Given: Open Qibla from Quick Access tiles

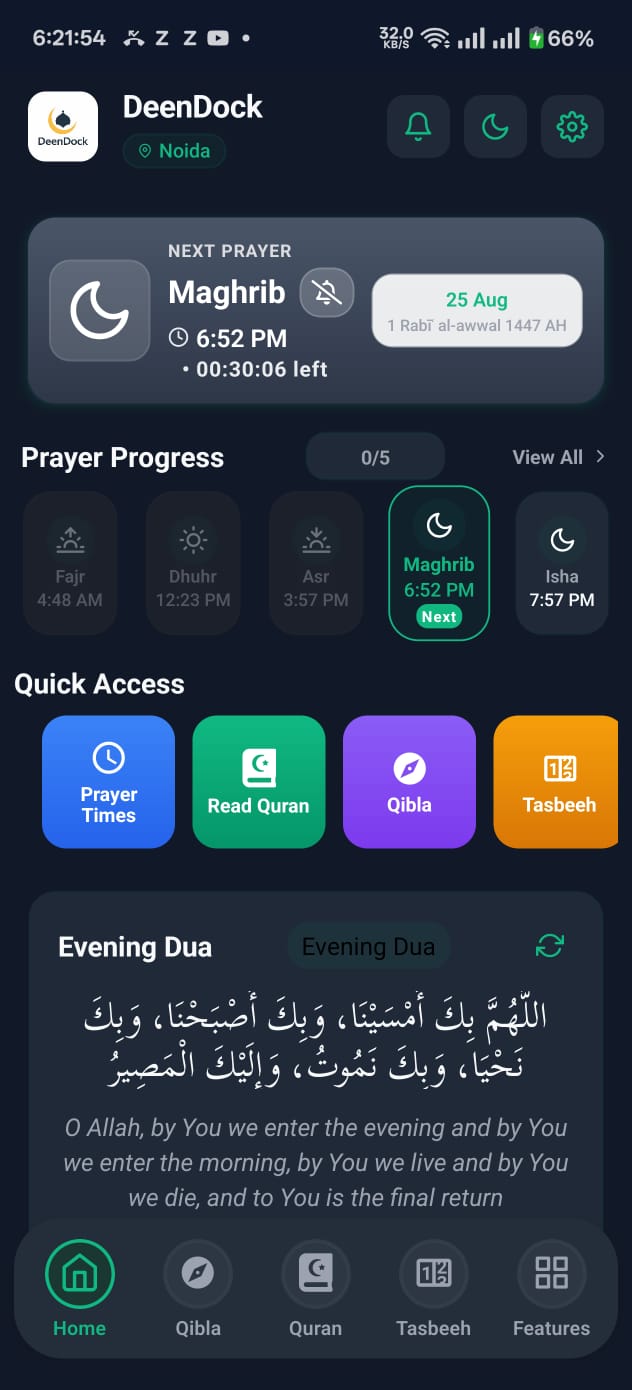Looking at the screenshot, I should pos(409,782).
